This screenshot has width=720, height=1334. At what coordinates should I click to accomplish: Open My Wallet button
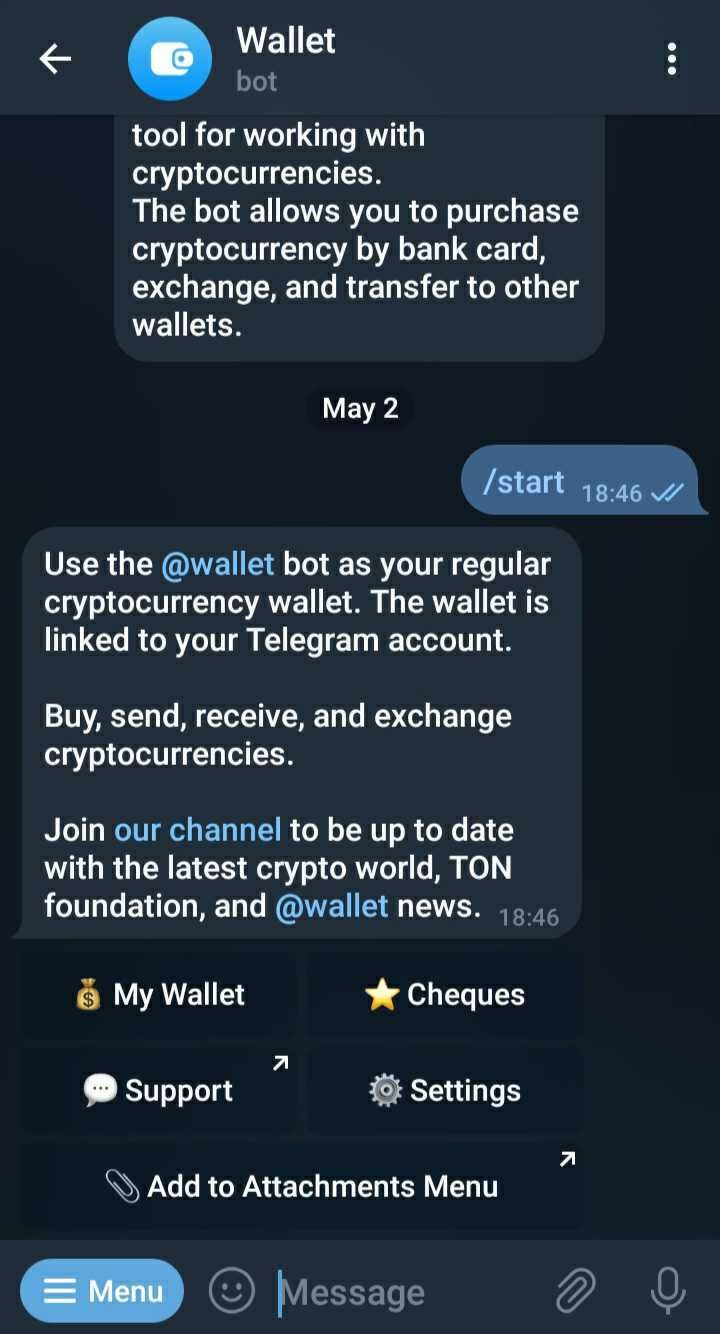pyautogui.click(x=160, y=994)
